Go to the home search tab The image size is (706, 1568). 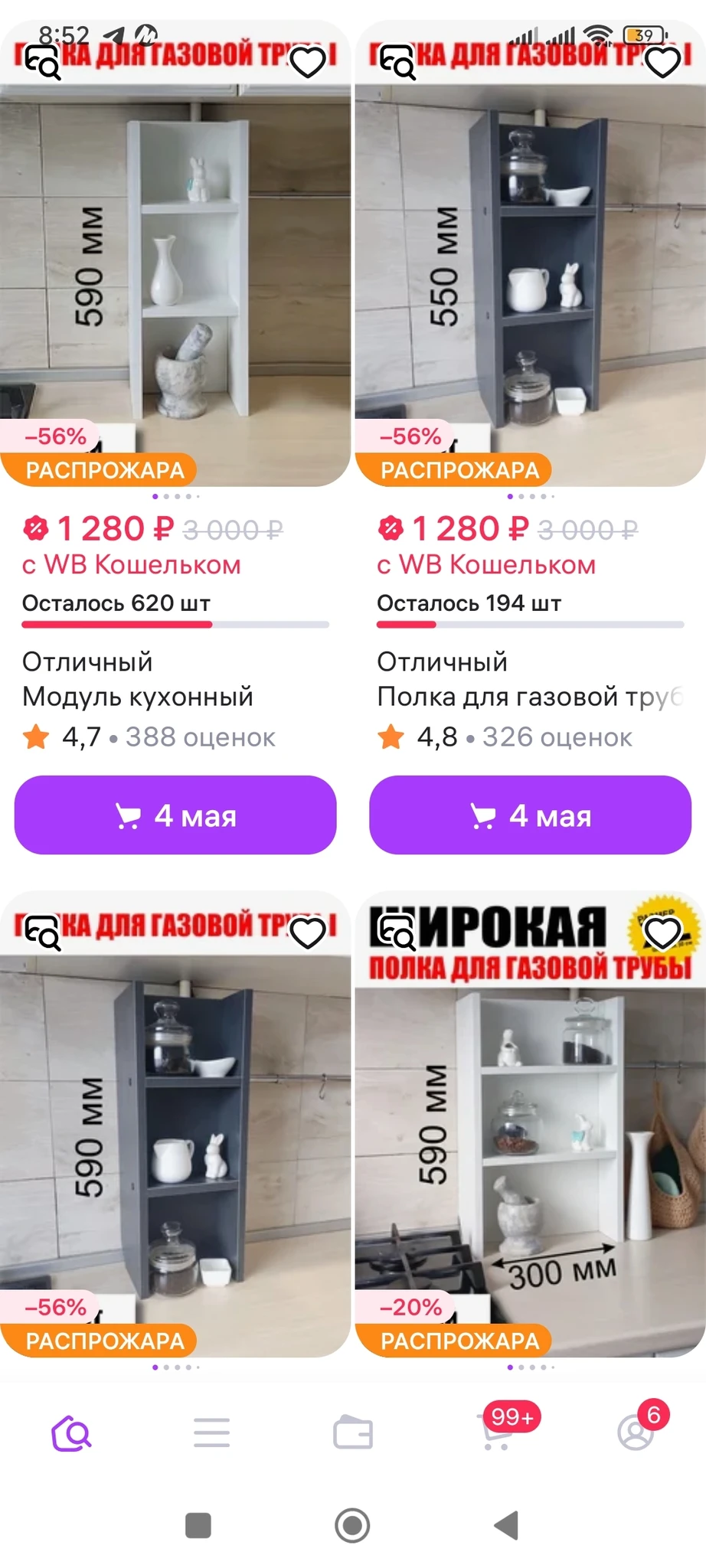(71, 1432)
